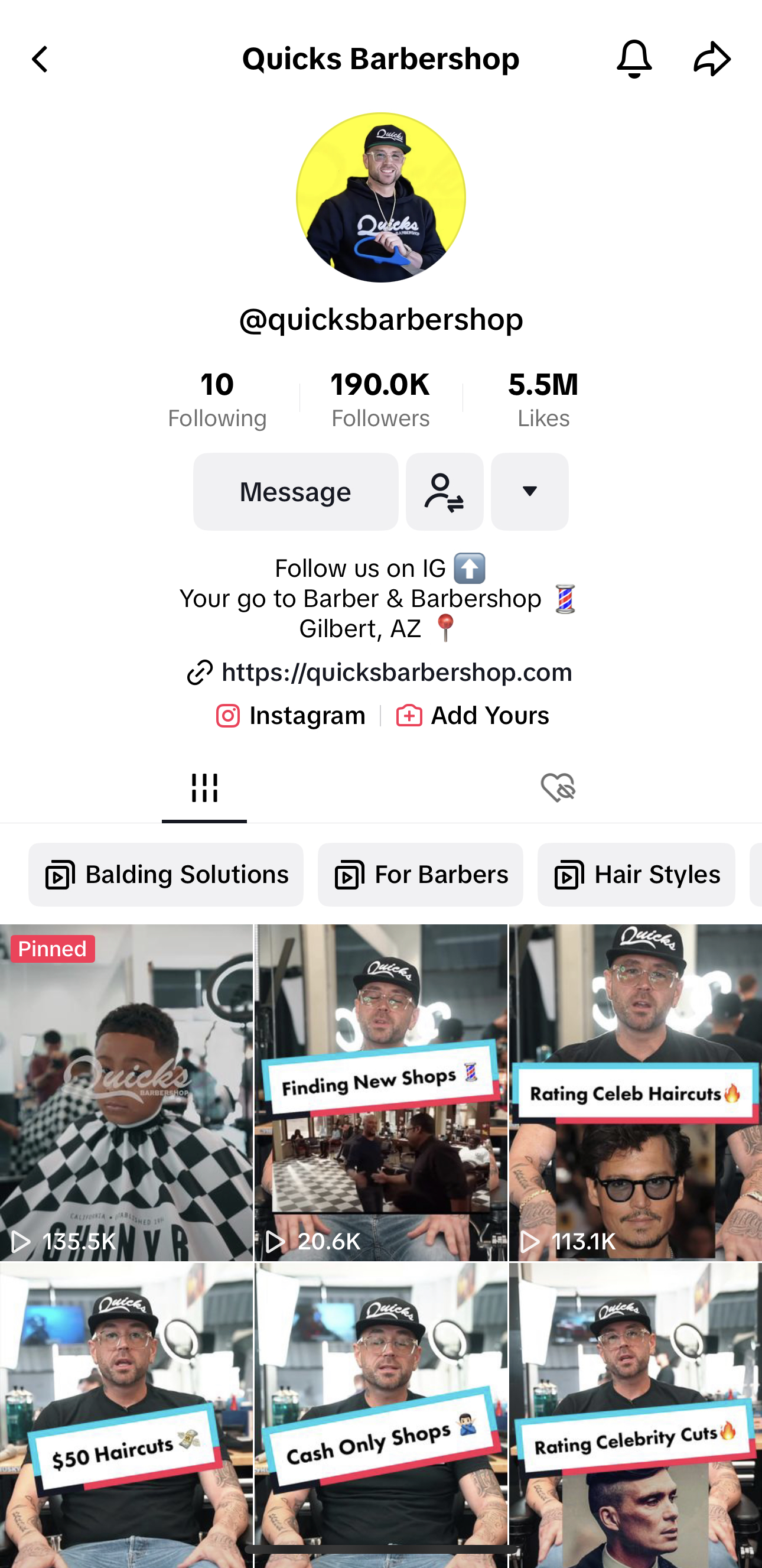762x1568 pixels.
Task: Open the Hair Styles playlist
Action: coord(636,875)
